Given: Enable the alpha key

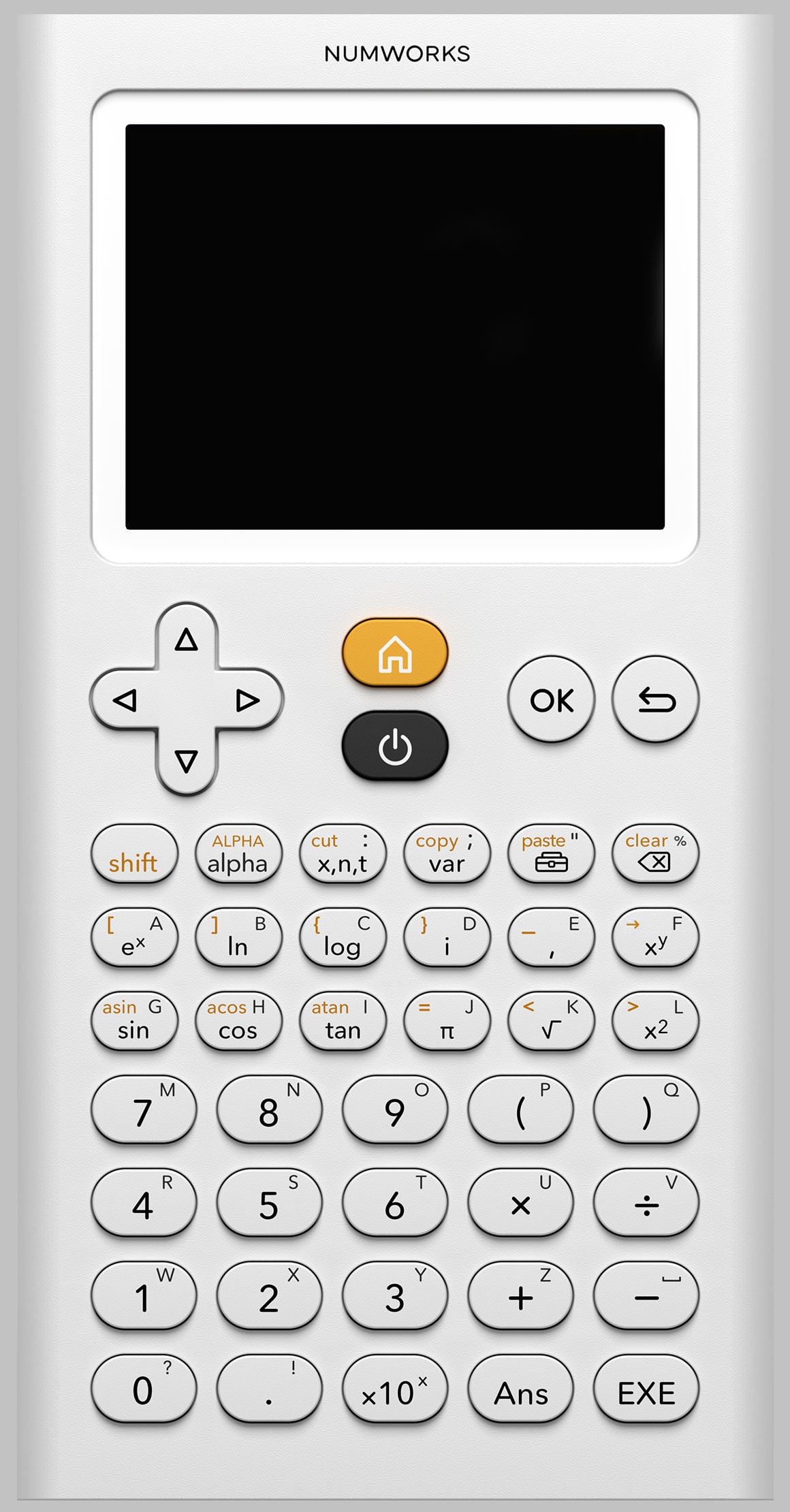Looking at the screenshot, I should pyautogui.click(x=238, y=855).
